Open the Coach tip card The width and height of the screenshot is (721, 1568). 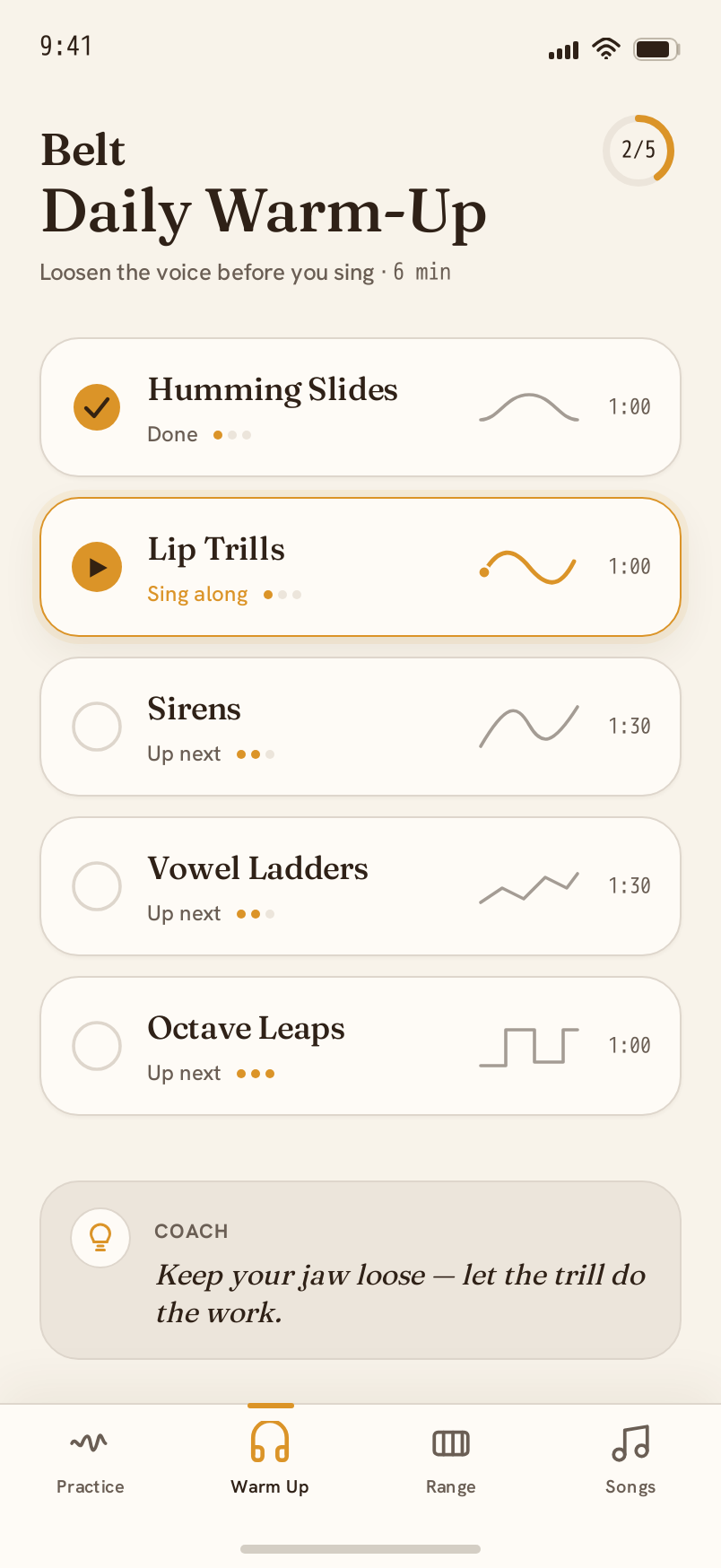(x=360, y=1270)
